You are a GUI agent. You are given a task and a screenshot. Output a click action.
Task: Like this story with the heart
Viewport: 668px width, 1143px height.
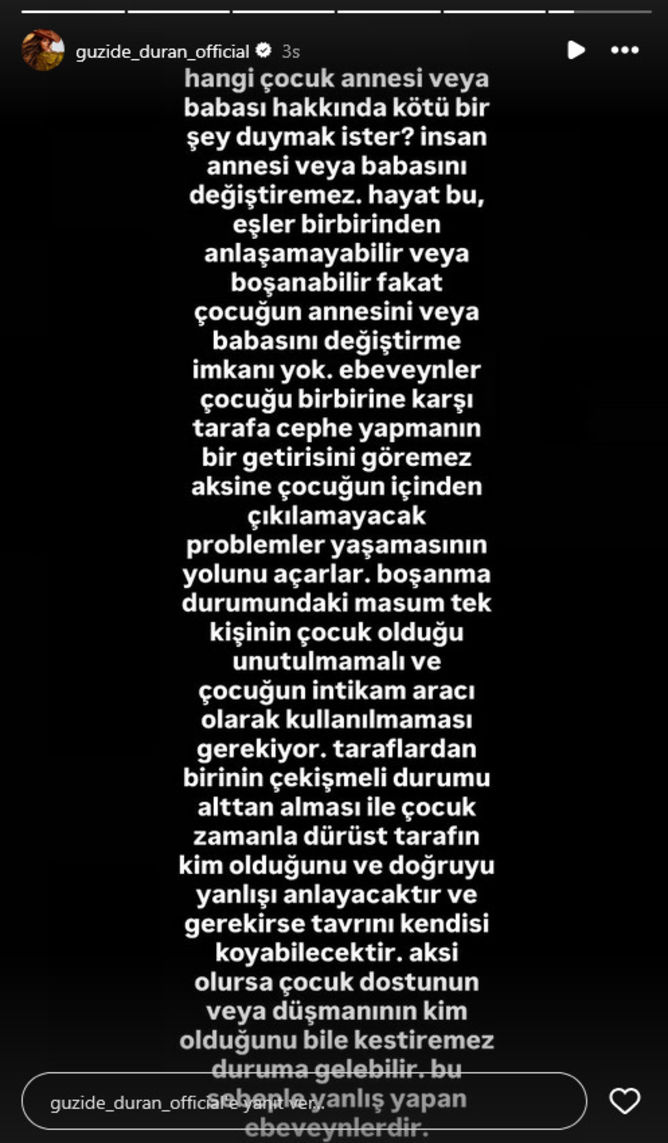(625, 1102)
